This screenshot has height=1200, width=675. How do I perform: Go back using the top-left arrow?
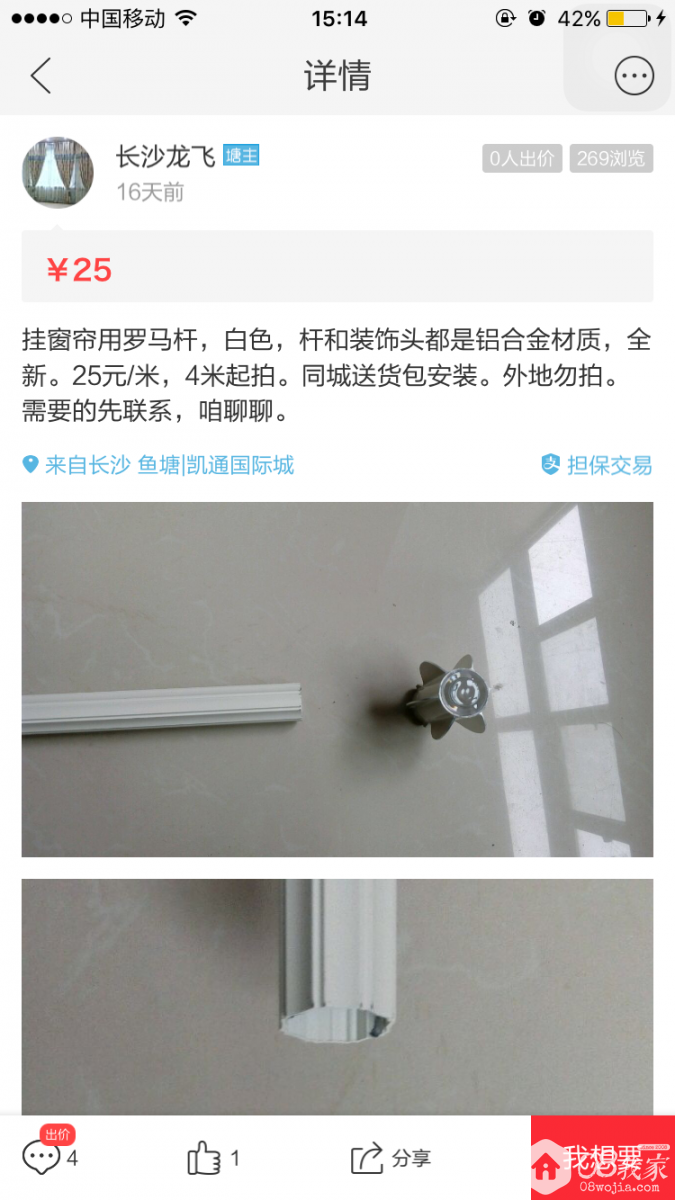[40, 76]
